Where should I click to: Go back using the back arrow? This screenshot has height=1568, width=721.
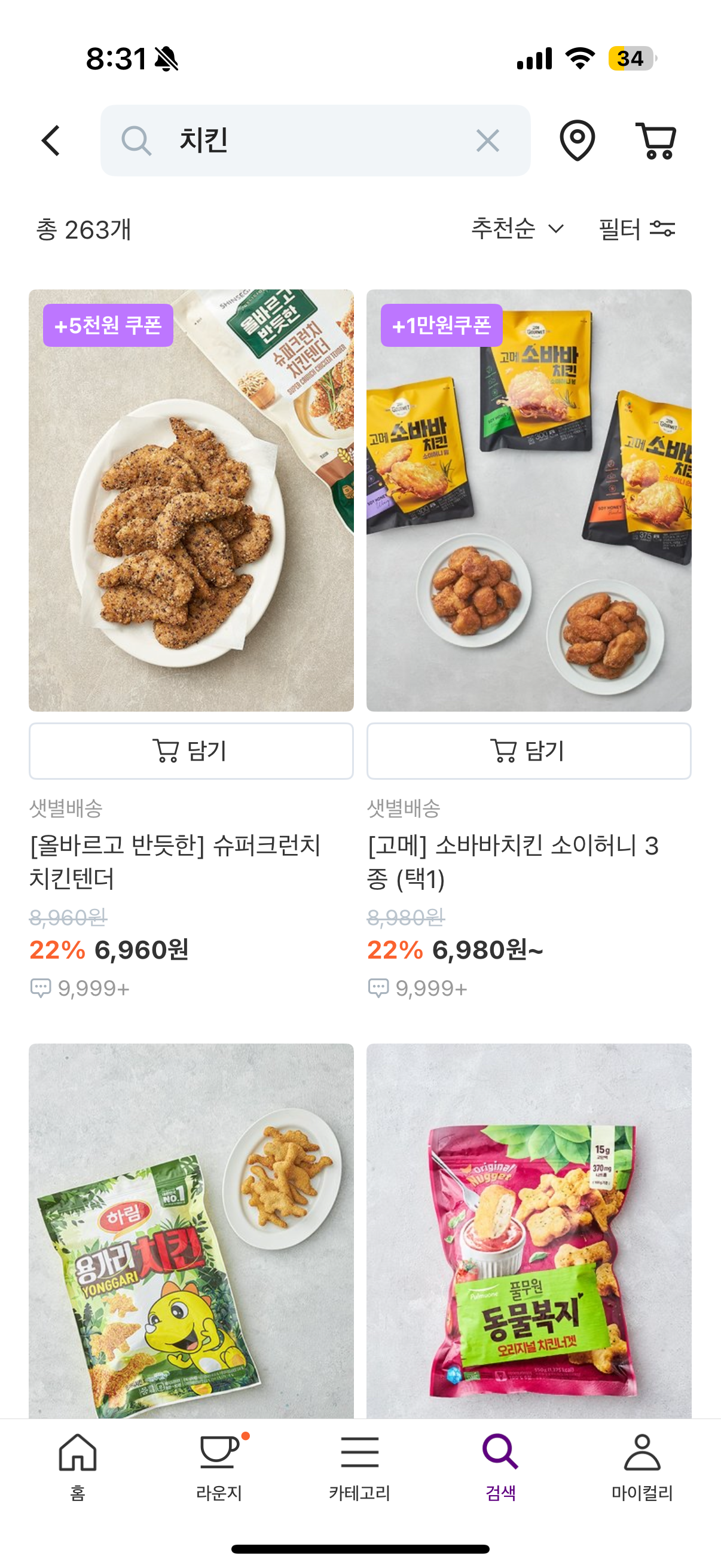tap(51, 141)
